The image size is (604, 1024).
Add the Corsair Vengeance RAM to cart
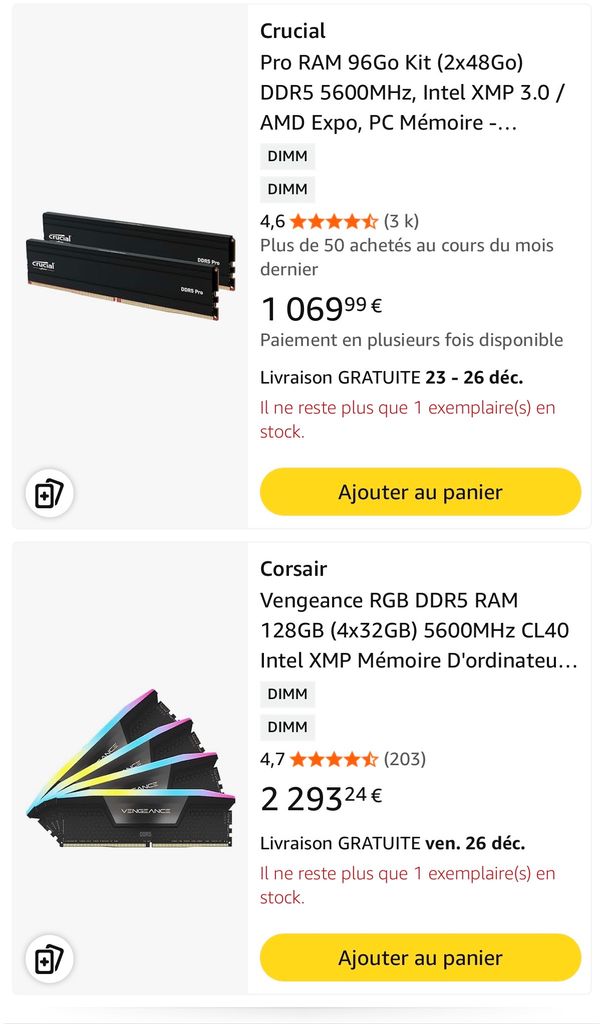[x=420, y=958]
